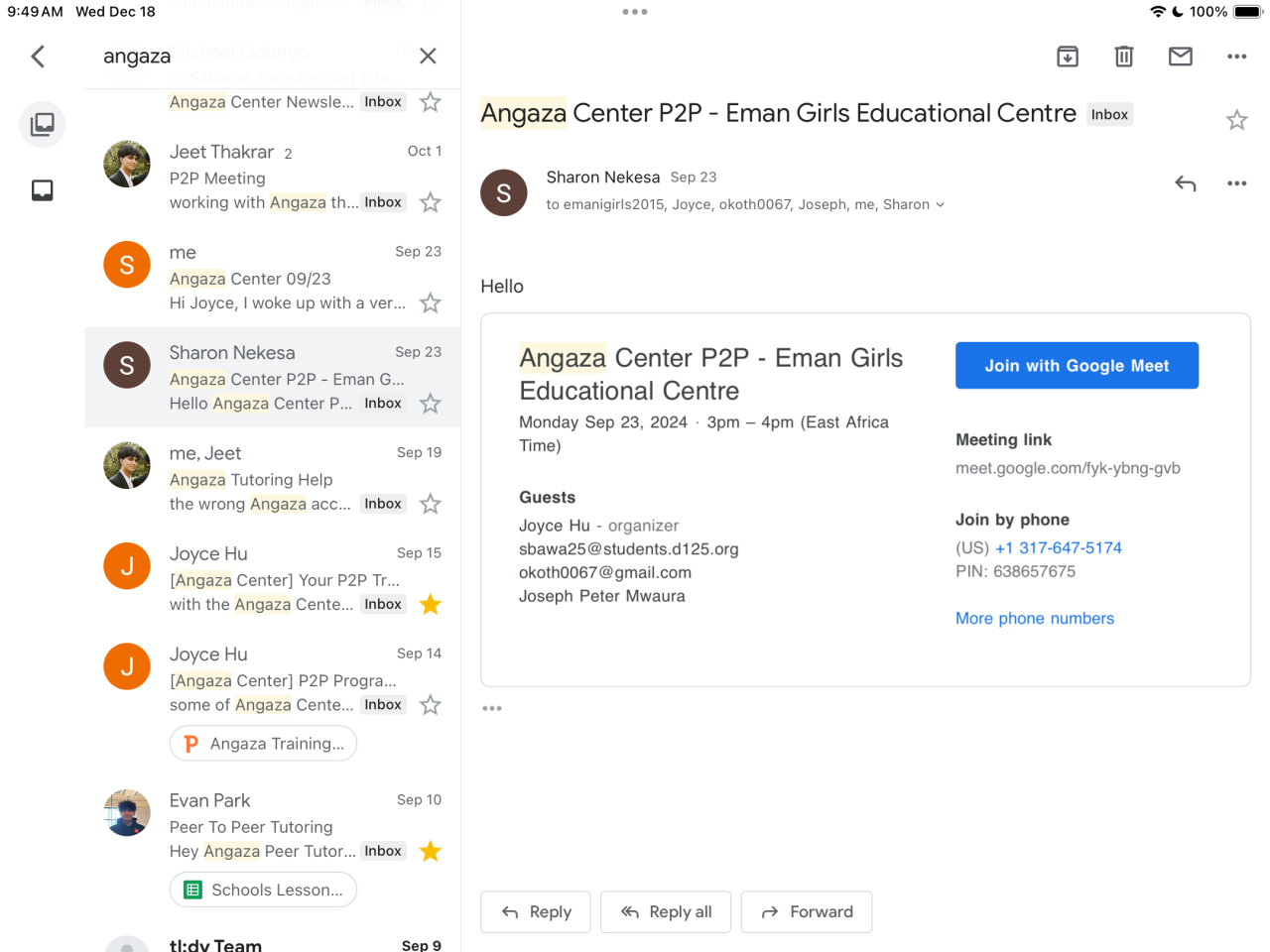This screenshot has width=1270, height=952.
Task: Clear the angaza search query
Action: point(428,57)
